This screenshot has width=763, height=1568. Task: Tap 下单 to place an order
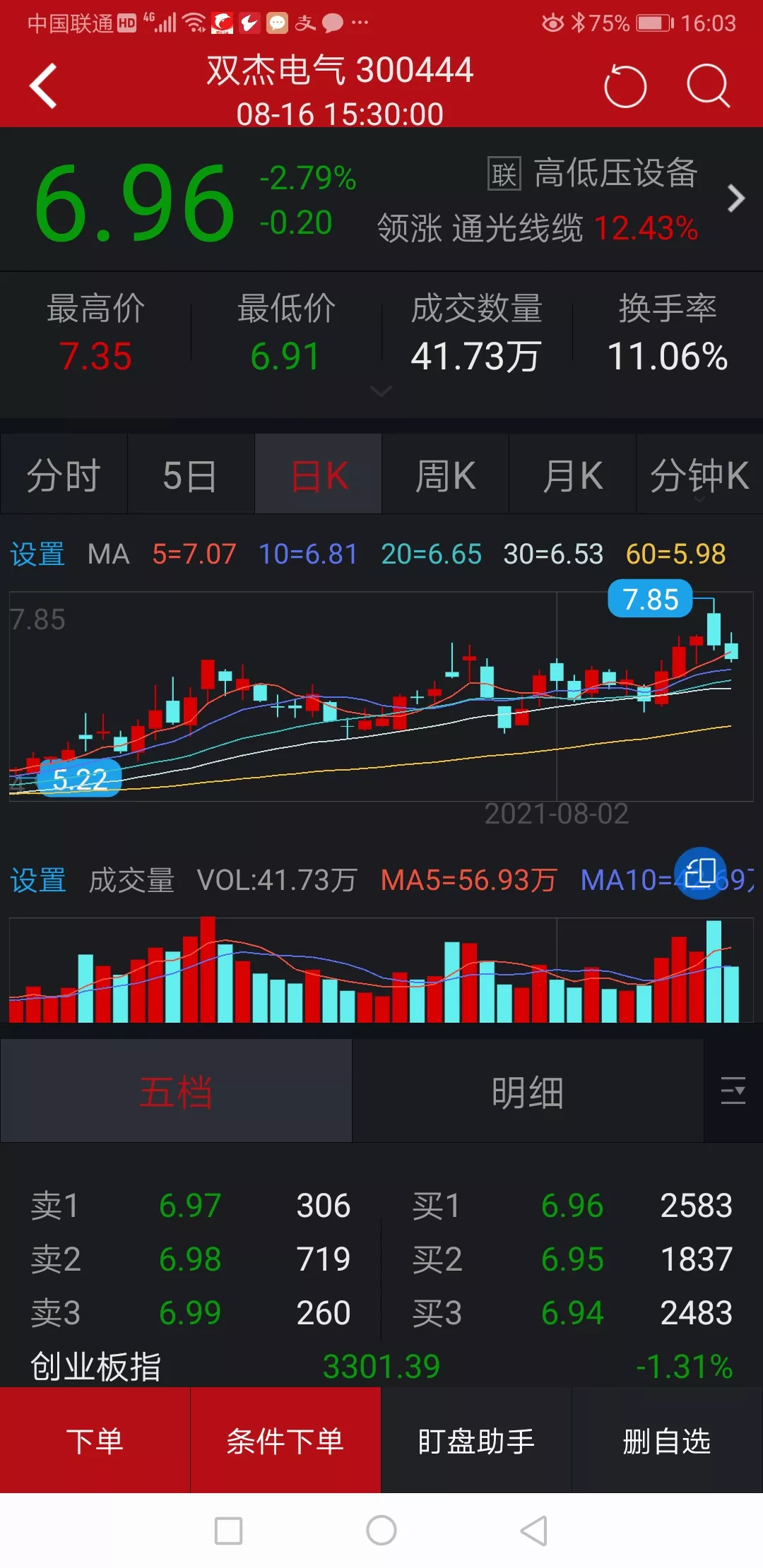pos(95,1441)
